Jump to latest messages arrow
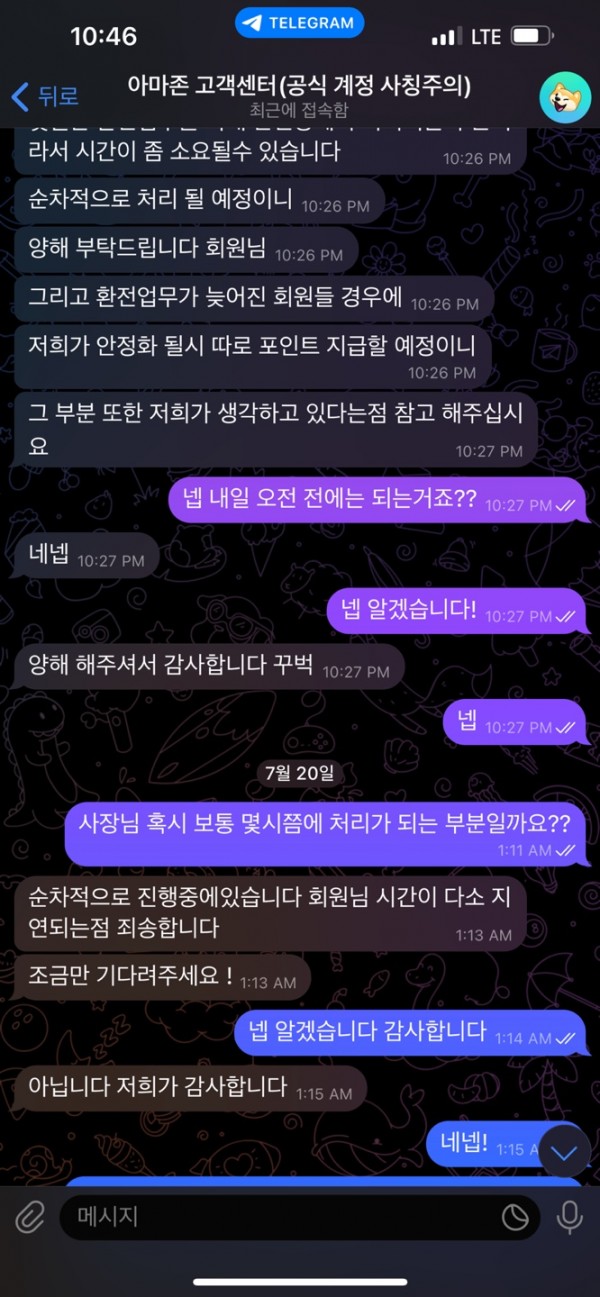 564,1152
